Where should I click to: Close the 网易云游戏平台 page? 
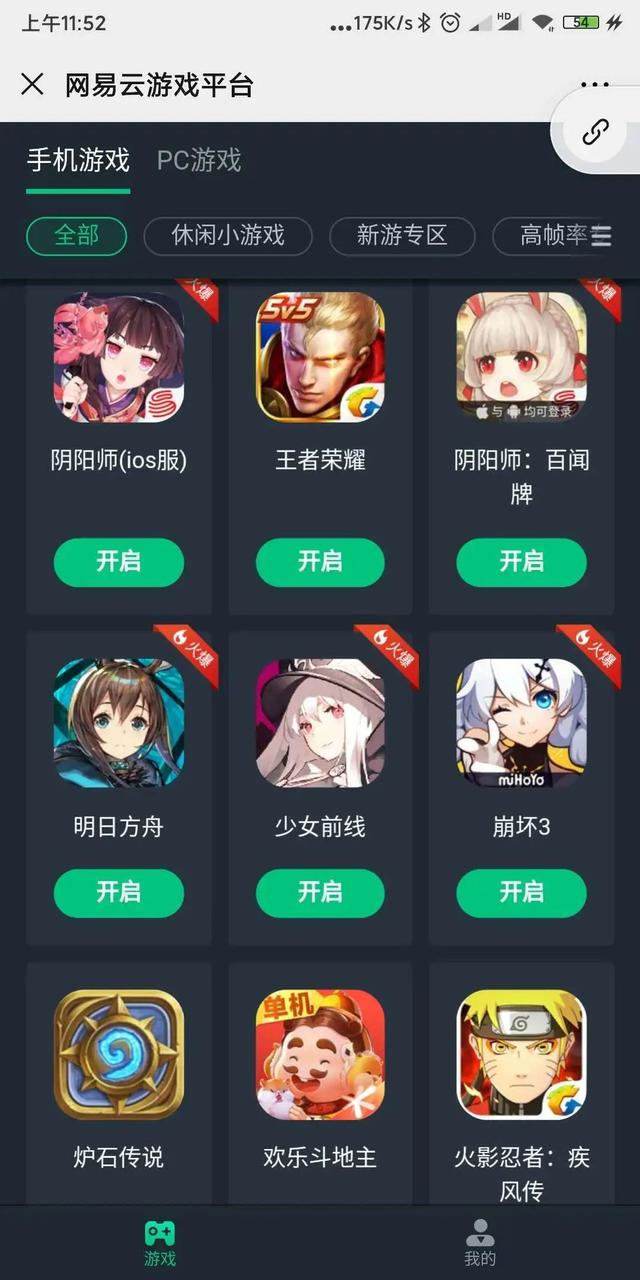(32, 84)
